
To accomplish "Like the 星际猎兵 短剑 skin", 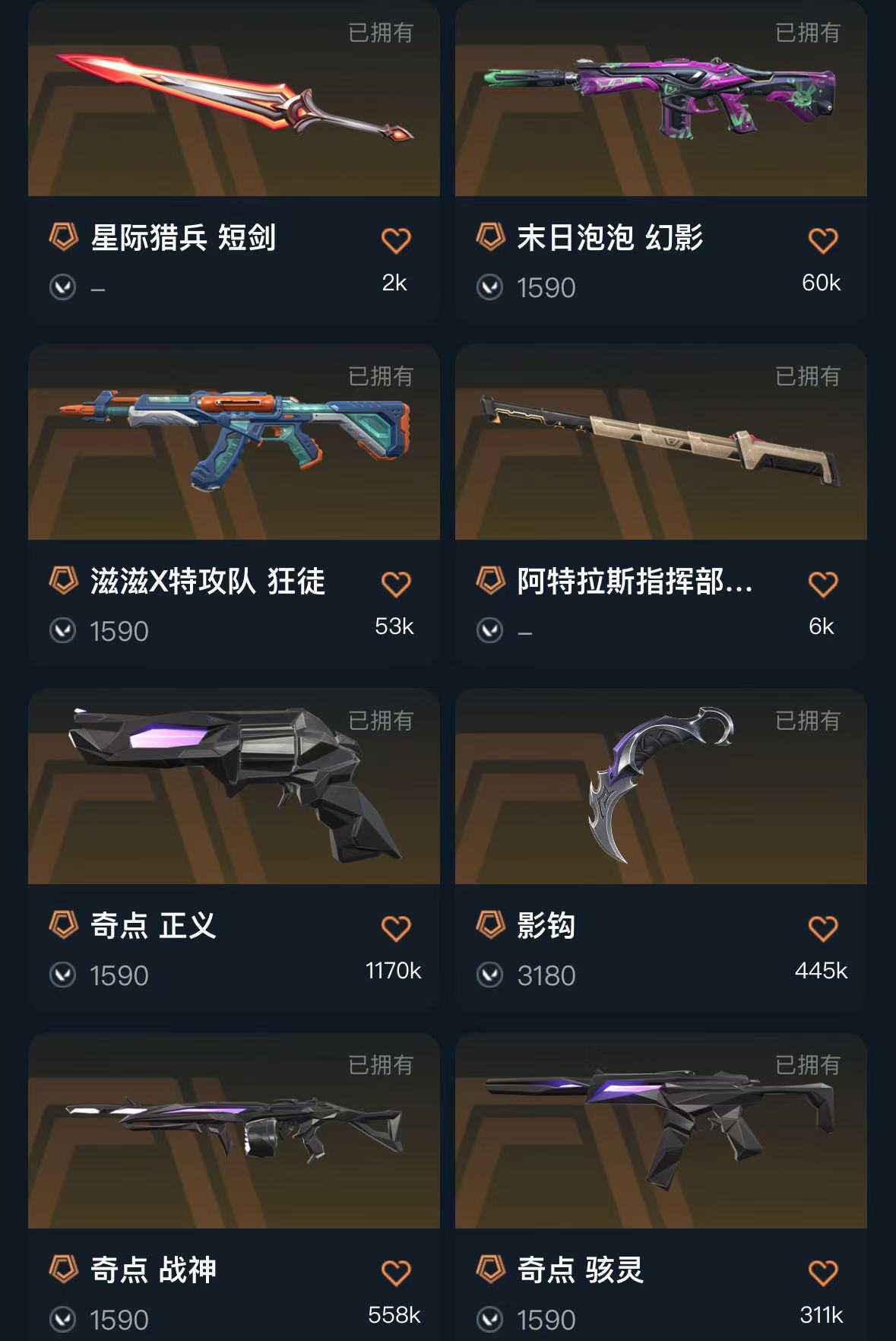I will [396, 241].
